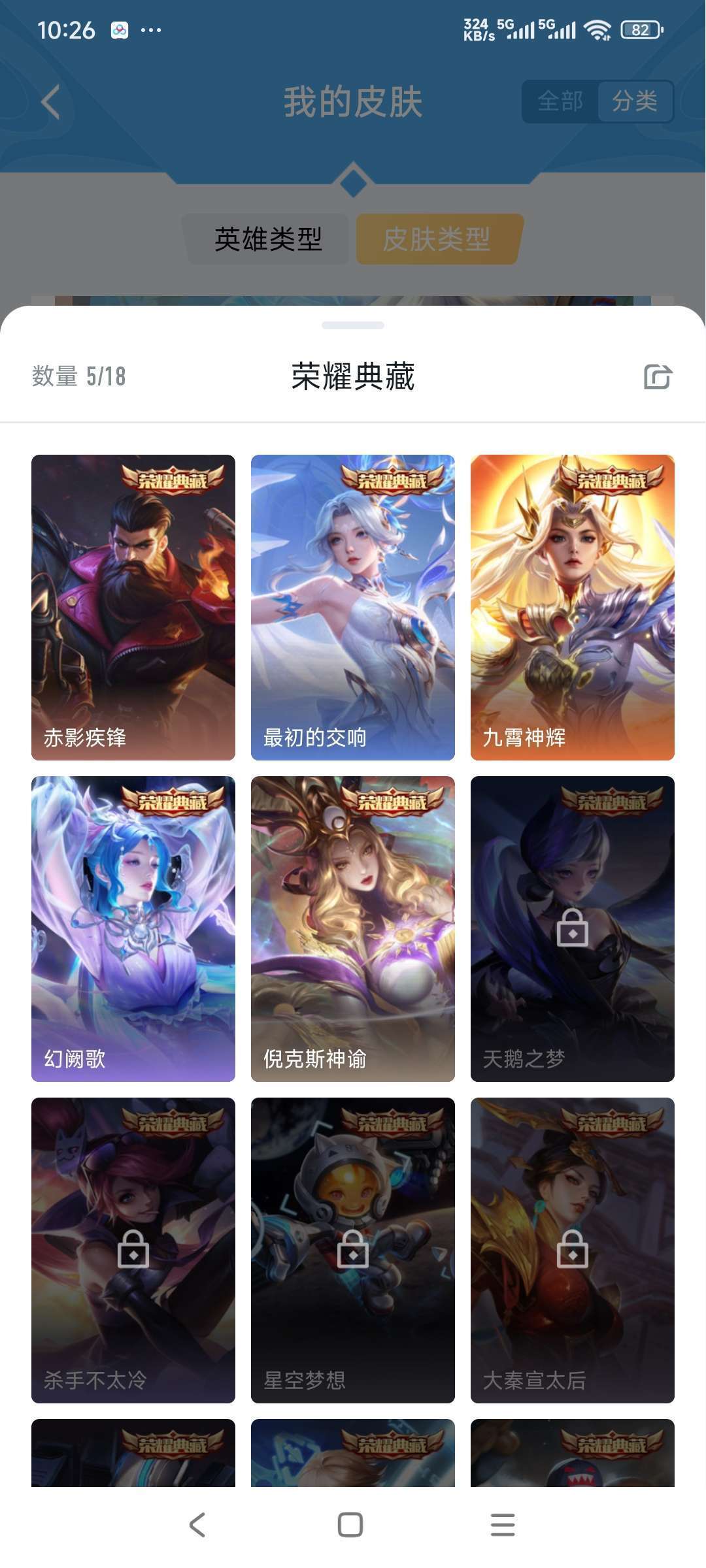Select the 幻阙歌 skin card
Viewport: 706px width, 1568px height.
tap(133, 928)
